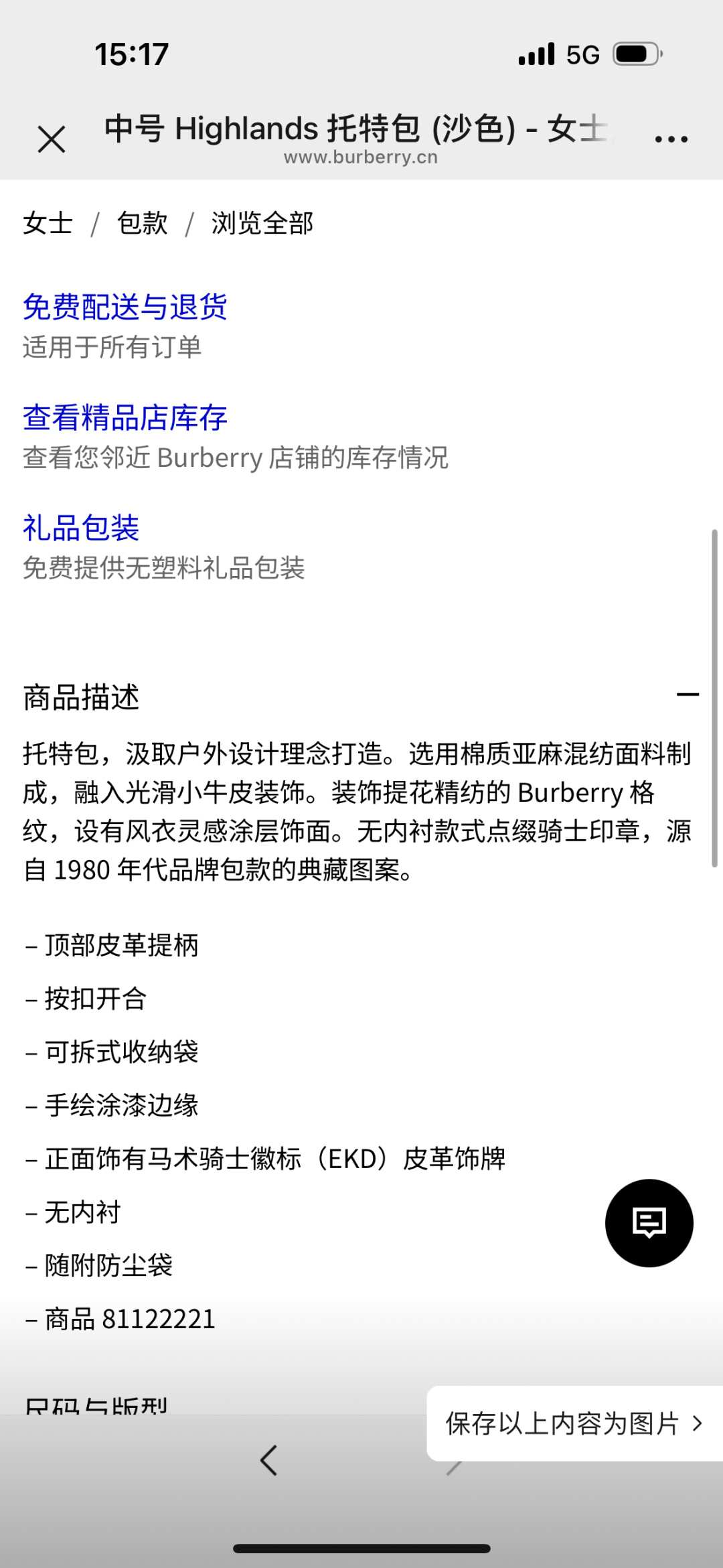This screenshot has height=1568, width=723.
Task: Open the live chat floating button
Action: (x=649, y=1223)
